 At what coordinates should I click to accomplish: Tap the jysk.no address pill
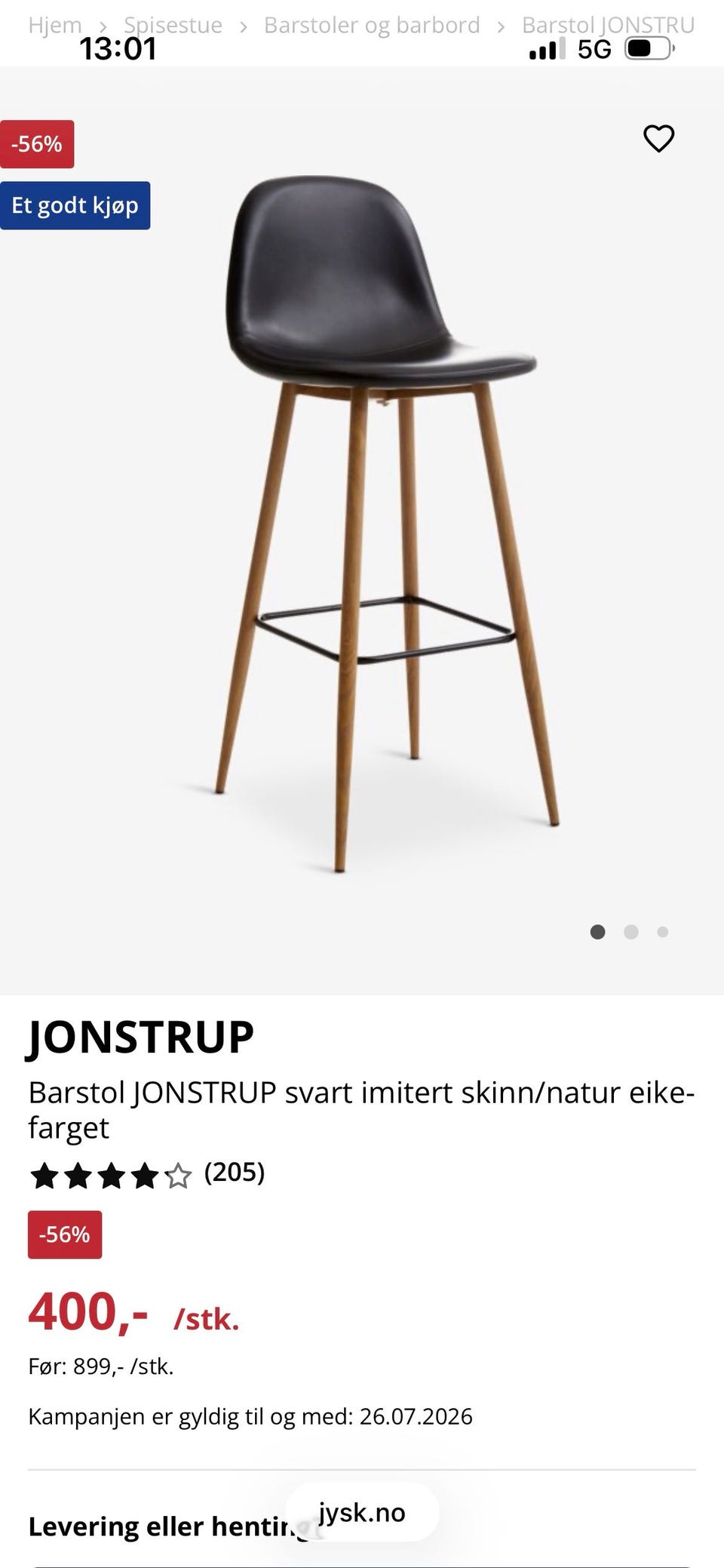coord(362,1512)
